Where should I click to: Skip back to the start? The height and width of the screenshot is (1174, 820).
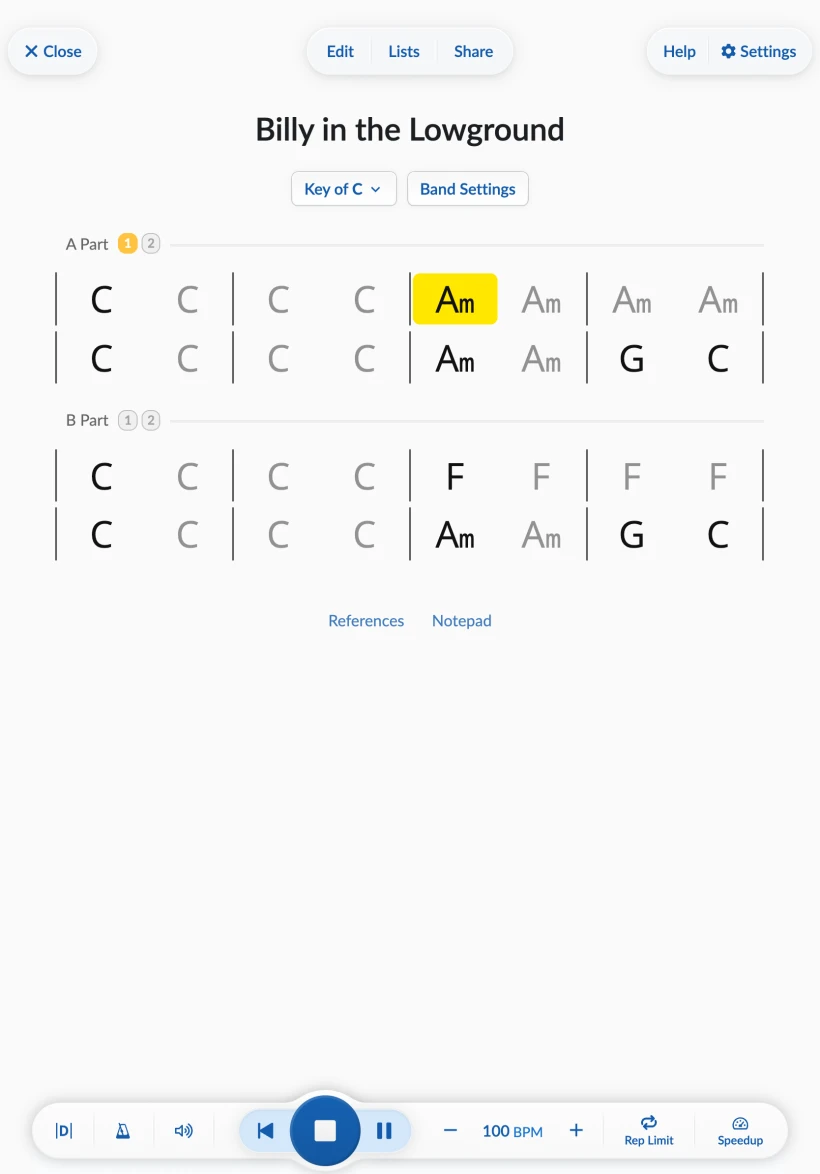click(x=265, y=1131)
